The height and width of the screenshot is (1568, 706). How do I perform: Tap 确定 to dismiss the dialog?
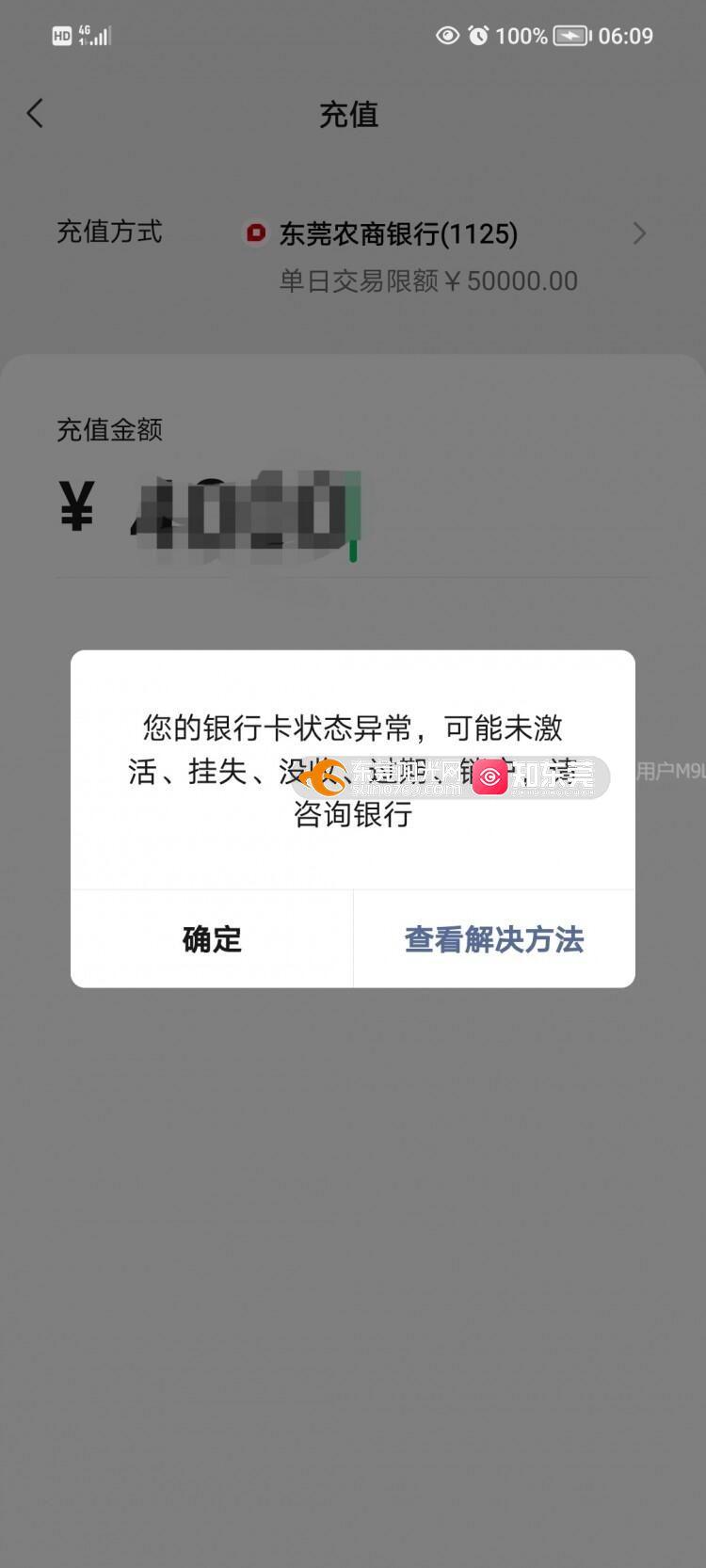212,939
